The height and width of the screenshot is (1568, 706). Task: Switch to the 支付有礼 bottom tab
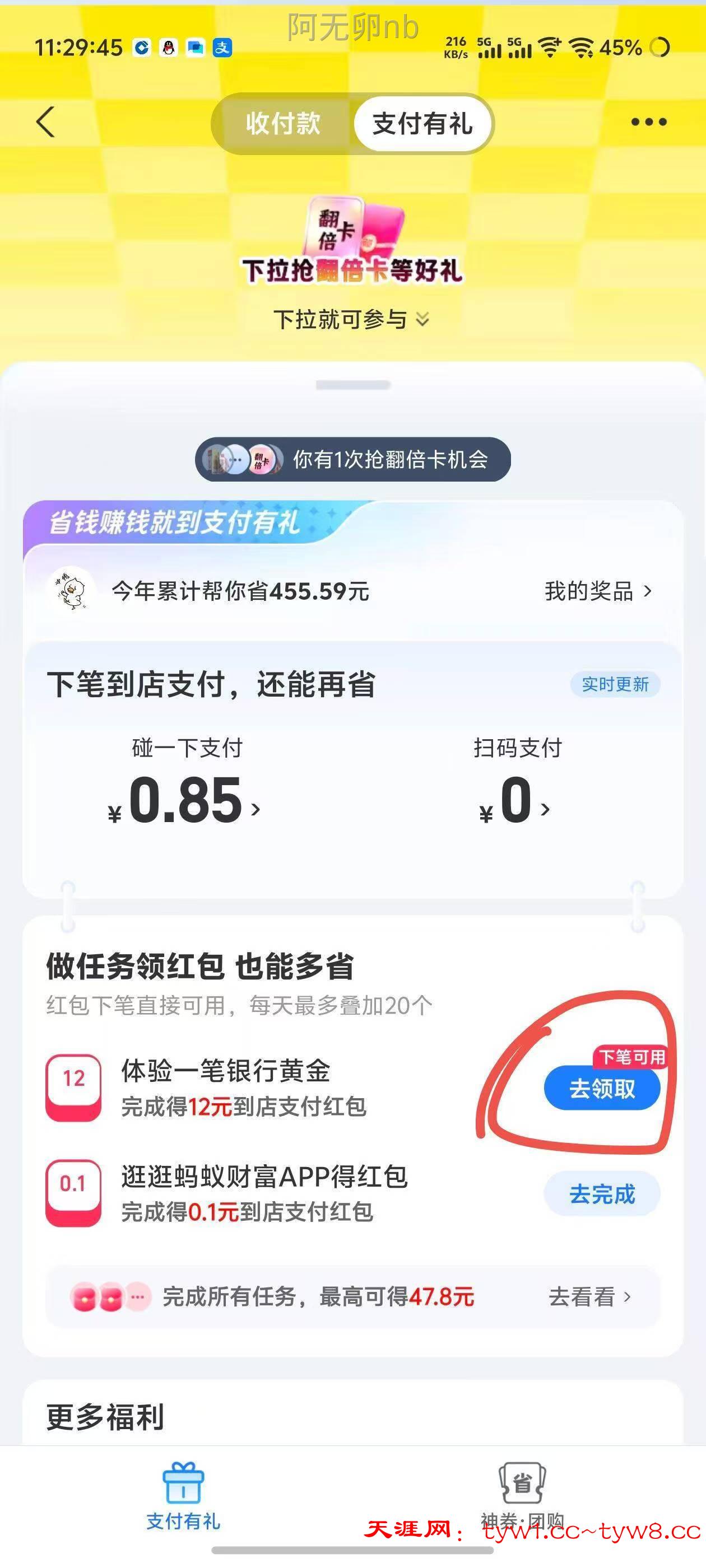click(x=183, y=1496)
